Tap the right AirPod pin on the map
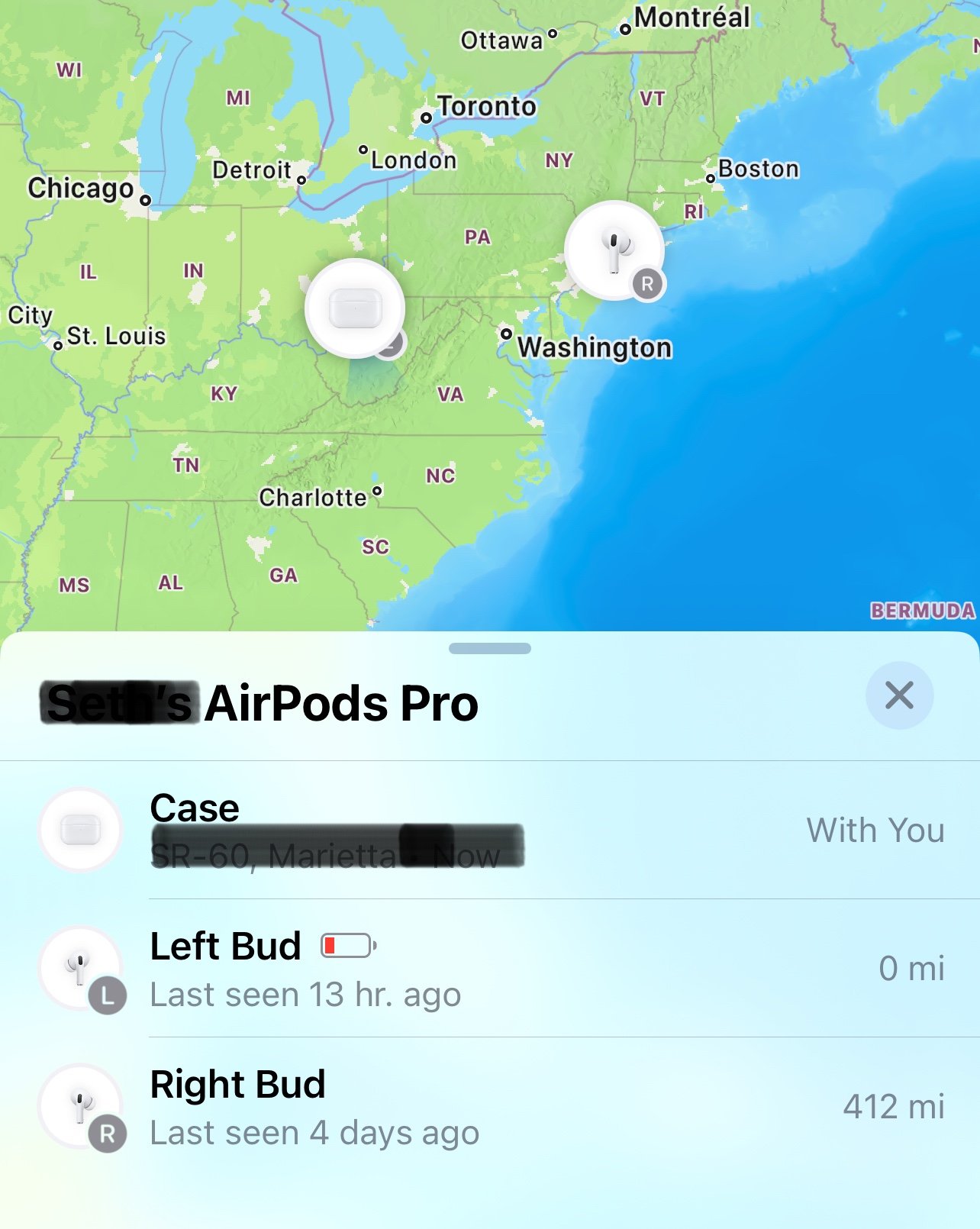980x1229 pixels. coord(614,250)
